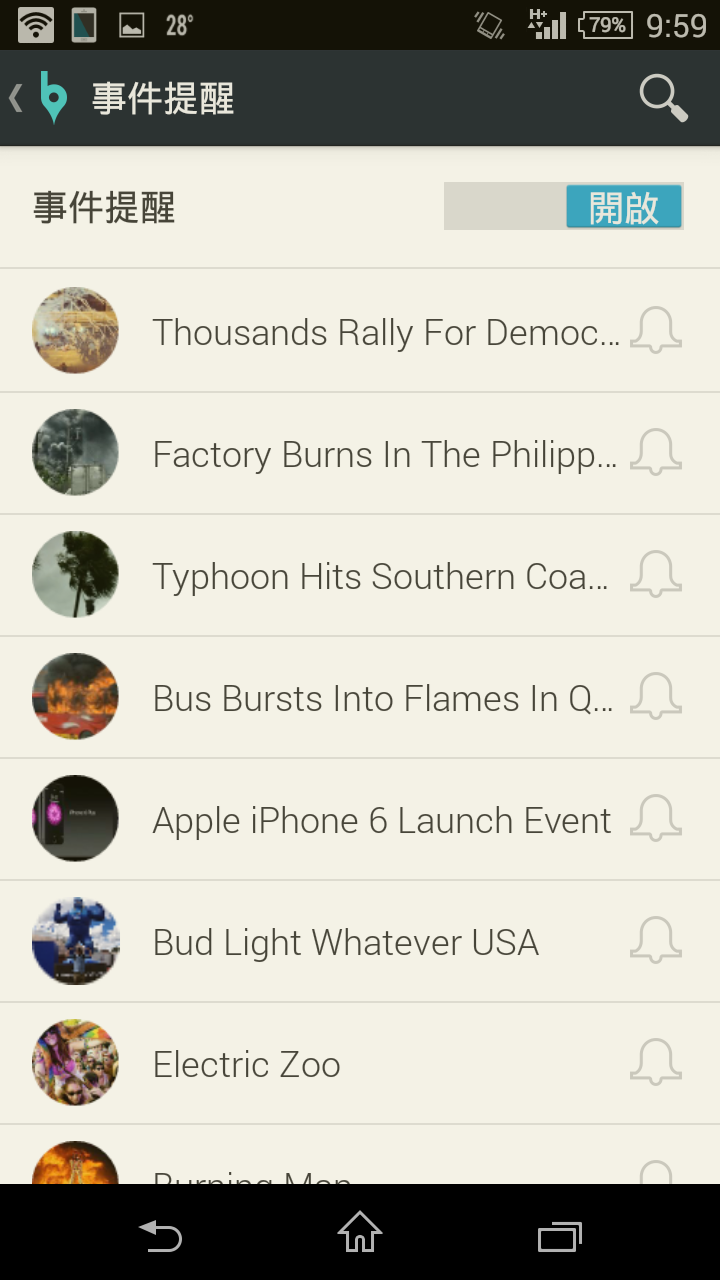Tap the bell for Factory Burns In The Philippines
The width and height of the screenshot is (720, 1280).
[x=655, y=452]
